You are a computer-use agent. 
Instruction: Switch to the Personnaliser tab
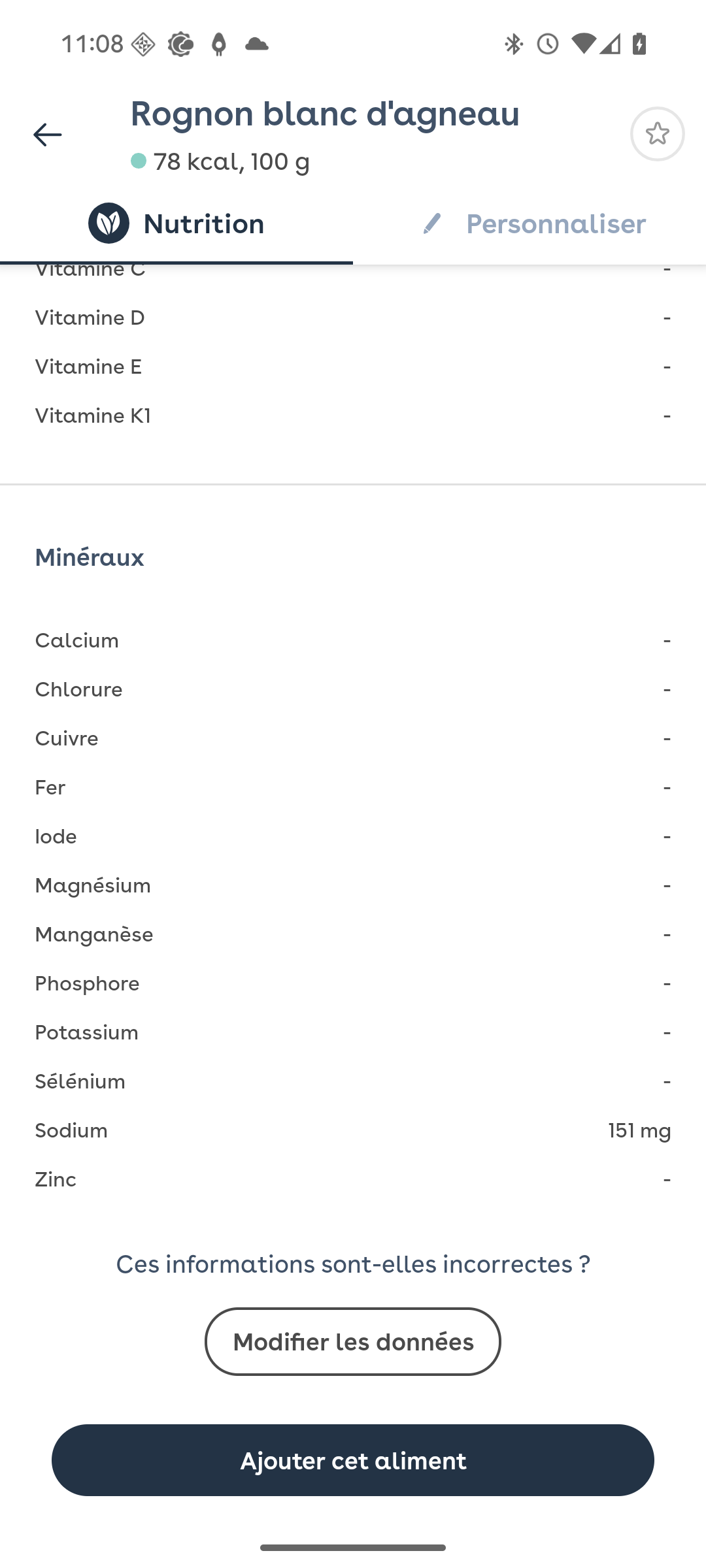(x=529, y=223)
